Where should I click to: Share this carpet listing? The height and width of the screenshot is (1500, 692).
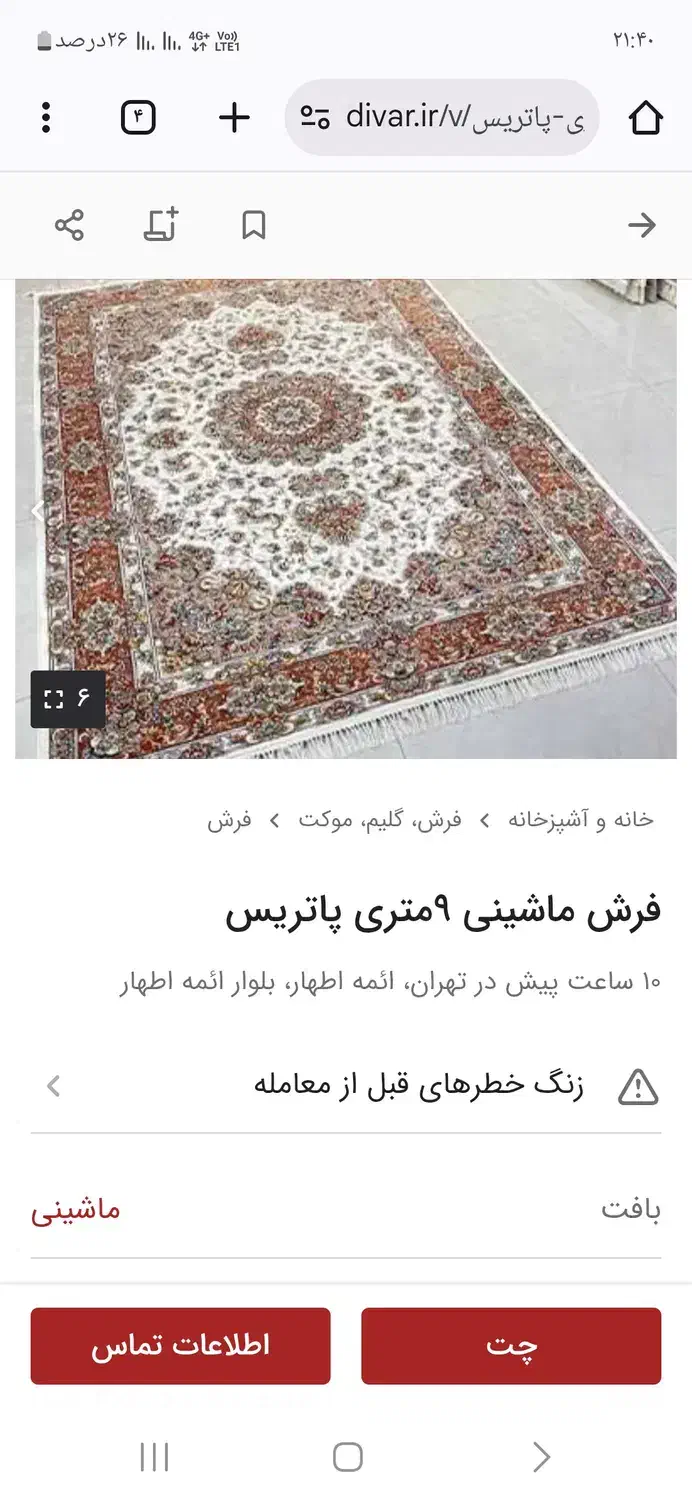tap(69, 225)
